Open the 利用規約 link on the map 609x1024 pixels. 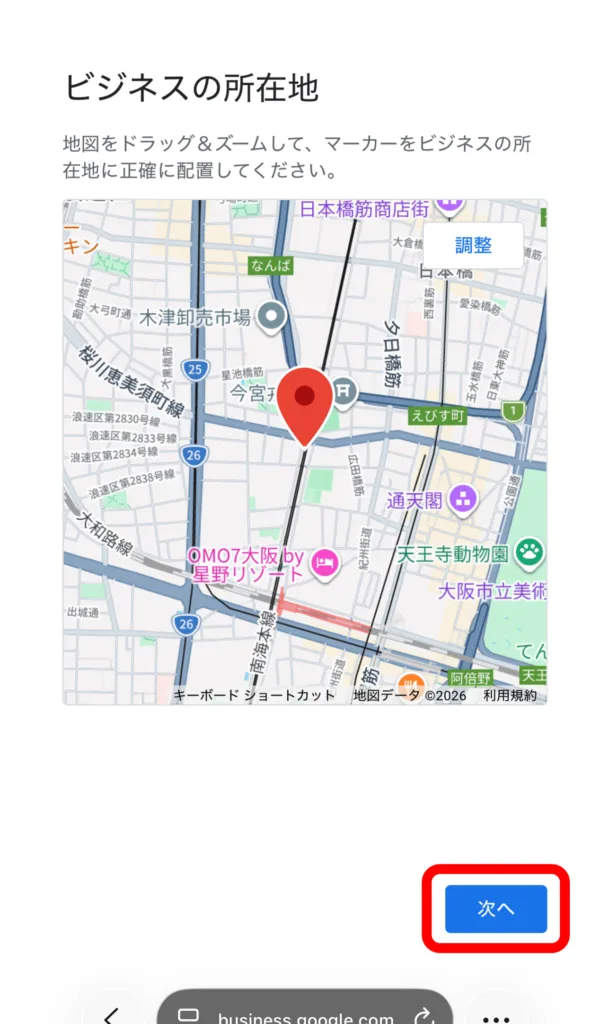(510, 695)
